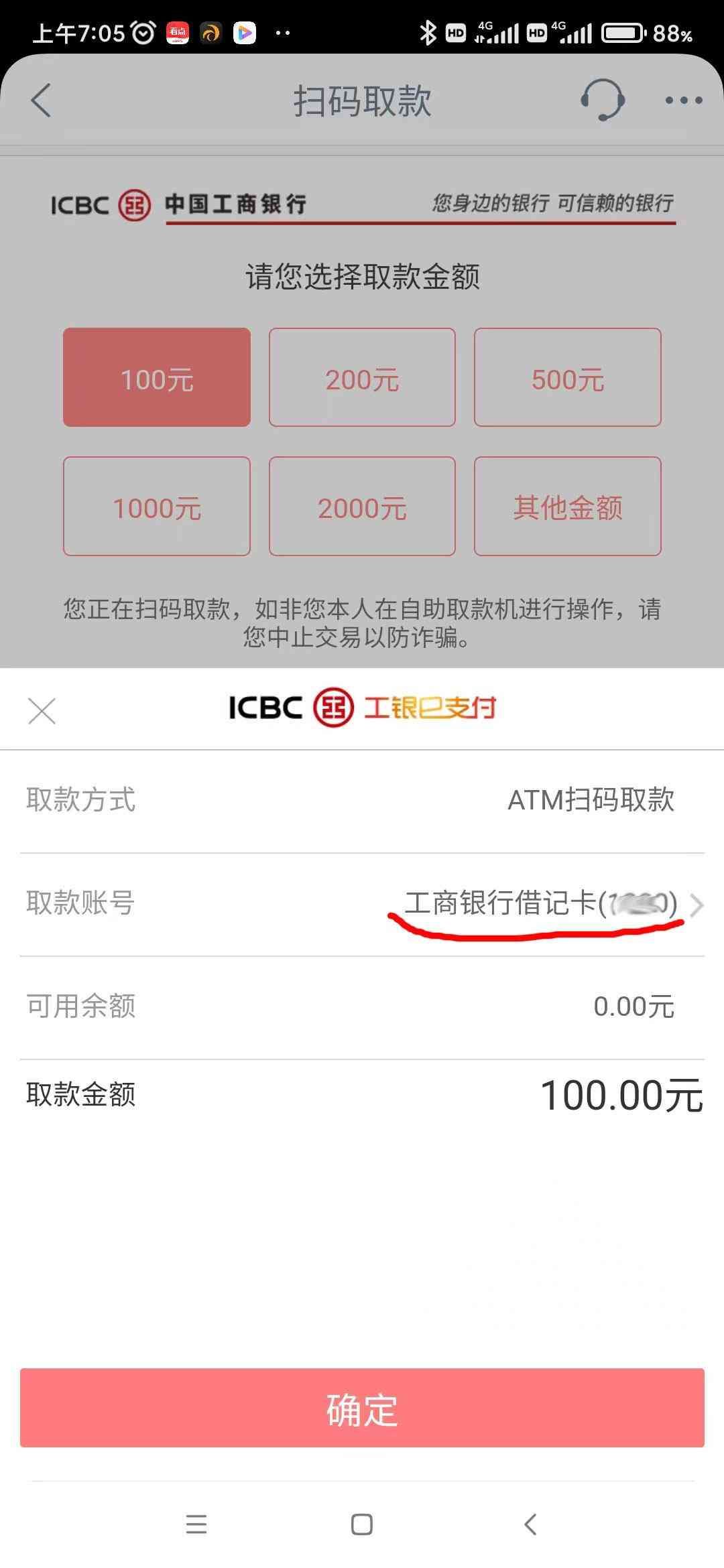The height and width of the screenshot is (1568, 724).
Task: Confirm the withdrawal with 确定
Action: pyautogui.click(x=362, y=1409)
